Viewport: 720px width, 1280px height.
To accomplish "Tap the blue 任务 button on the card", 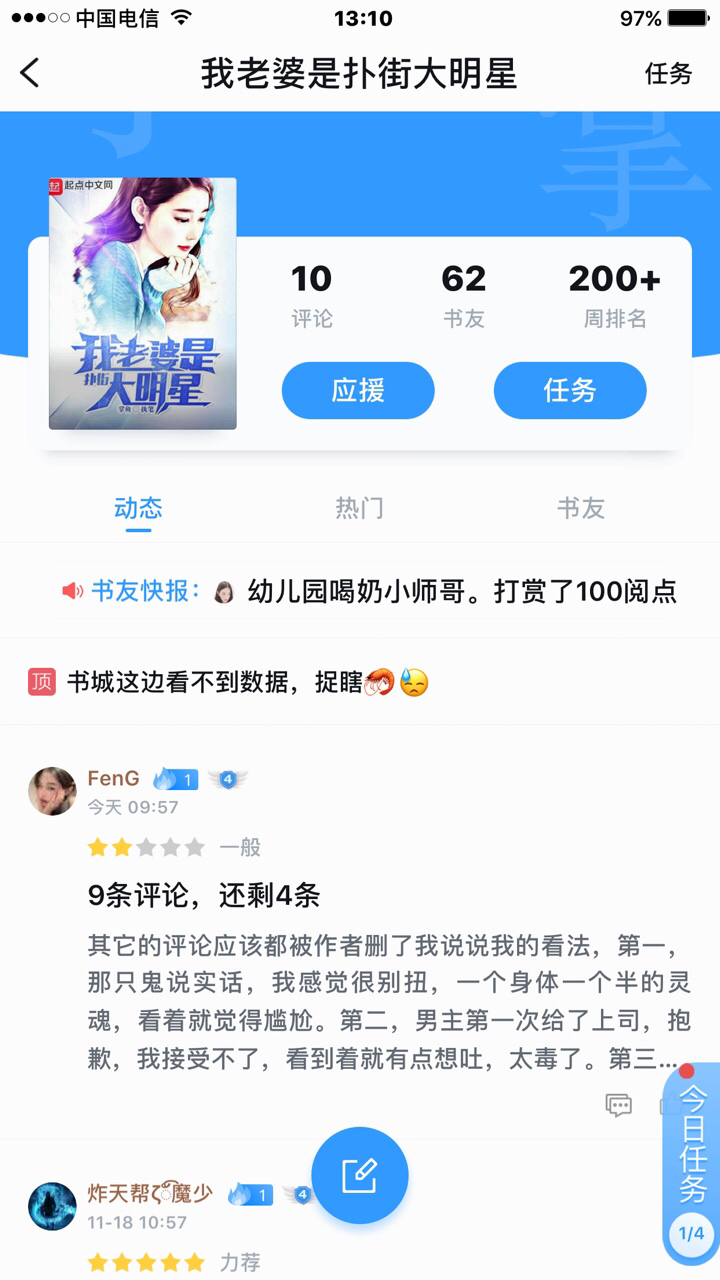I will (570, 390).
